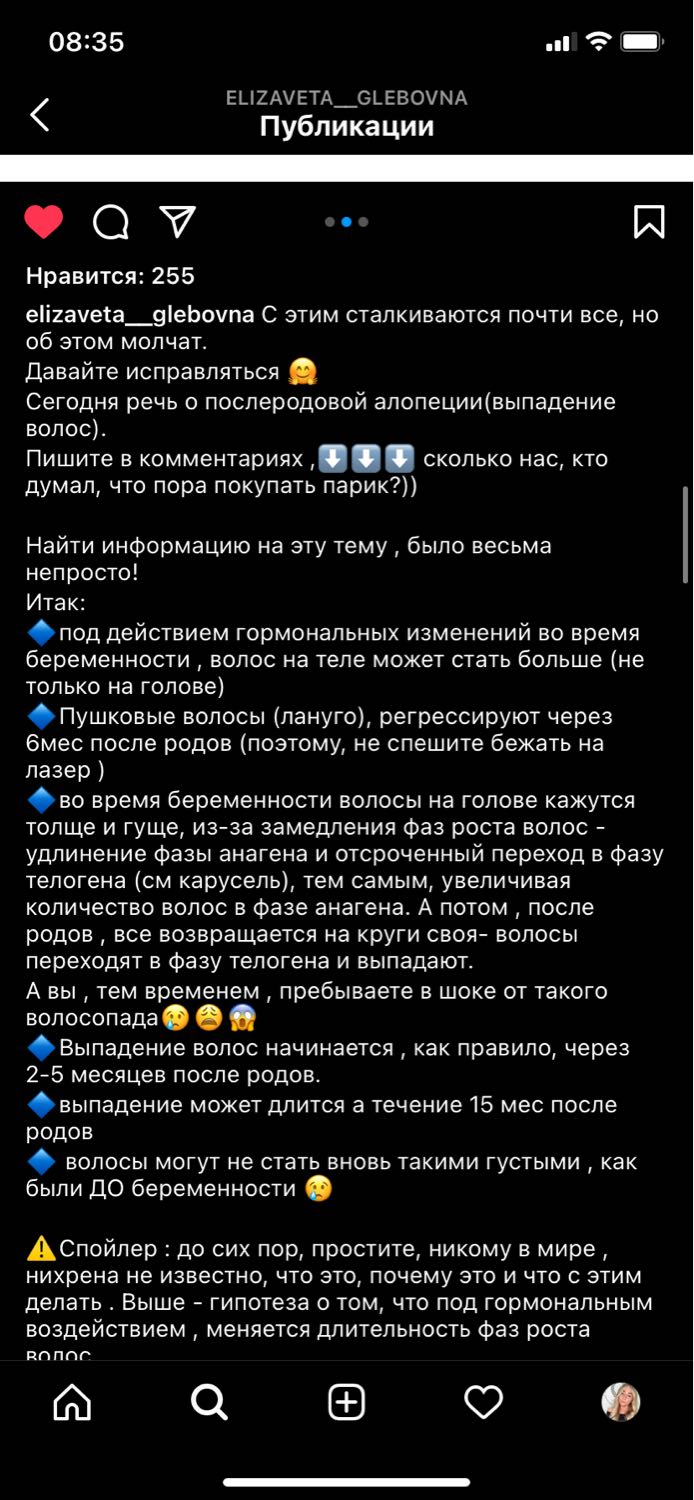Open the Activity heart tab
Screen dimensions: 694x1500
(484, 1403)
